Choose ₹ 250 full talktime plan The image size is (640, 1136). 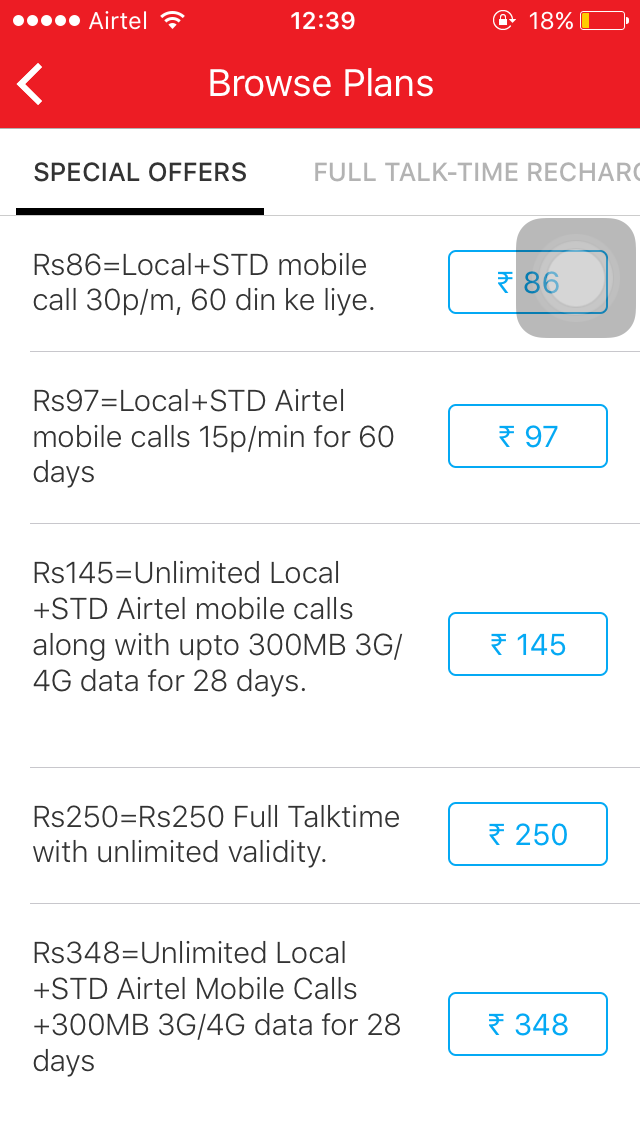527,834
